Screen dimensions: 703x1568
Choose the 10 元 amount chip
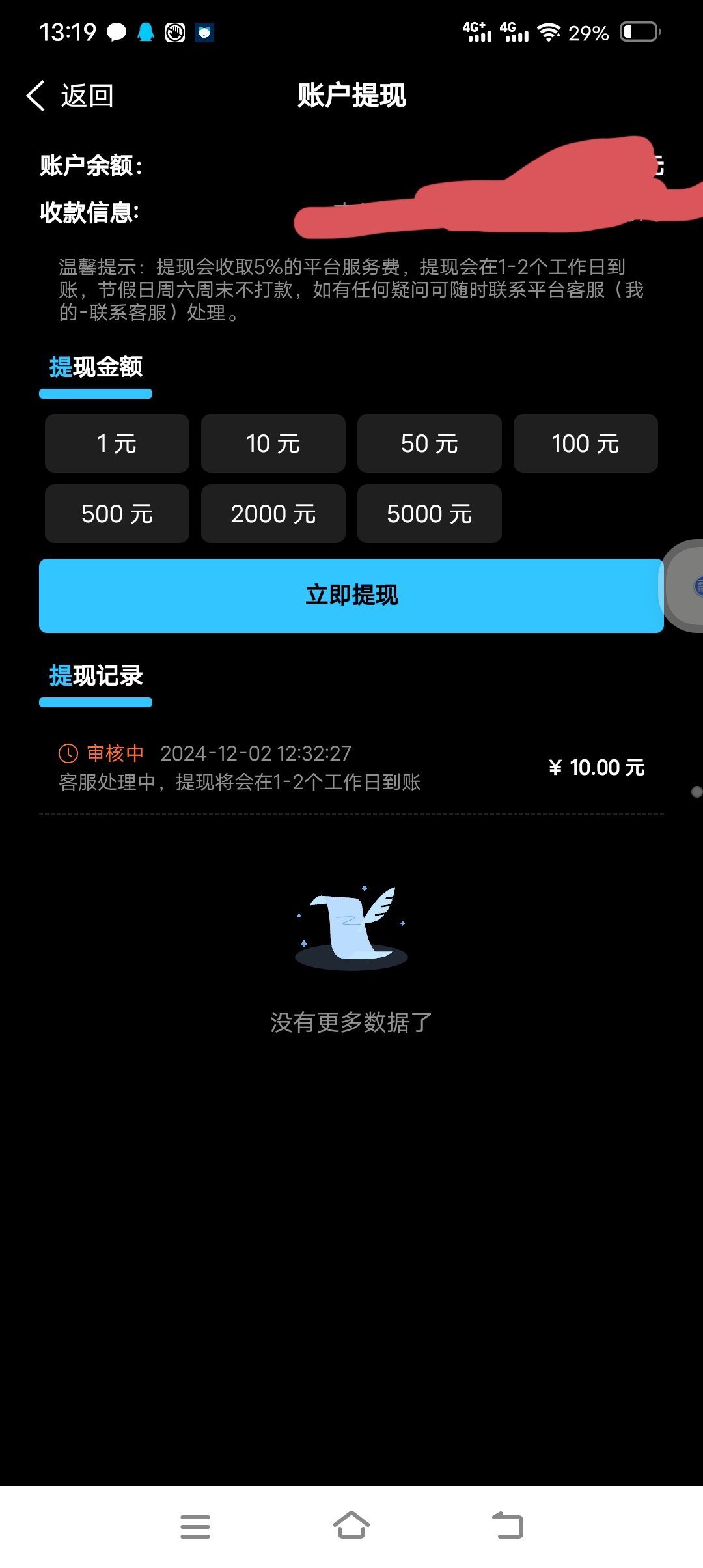click(273, 443)
